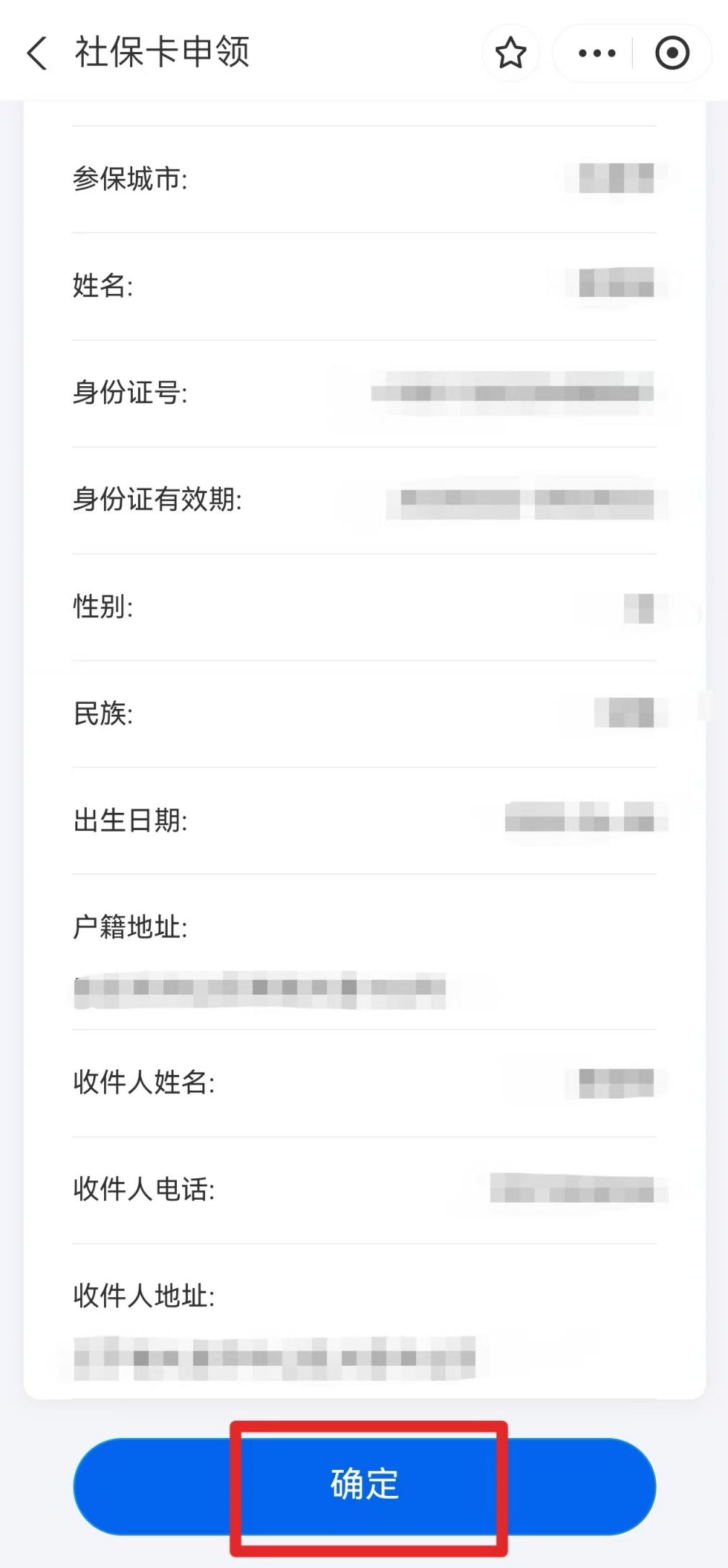Go back from 社保卡申领 page
The height and width of the screenshot is (1568, 728).
(38, 53)
